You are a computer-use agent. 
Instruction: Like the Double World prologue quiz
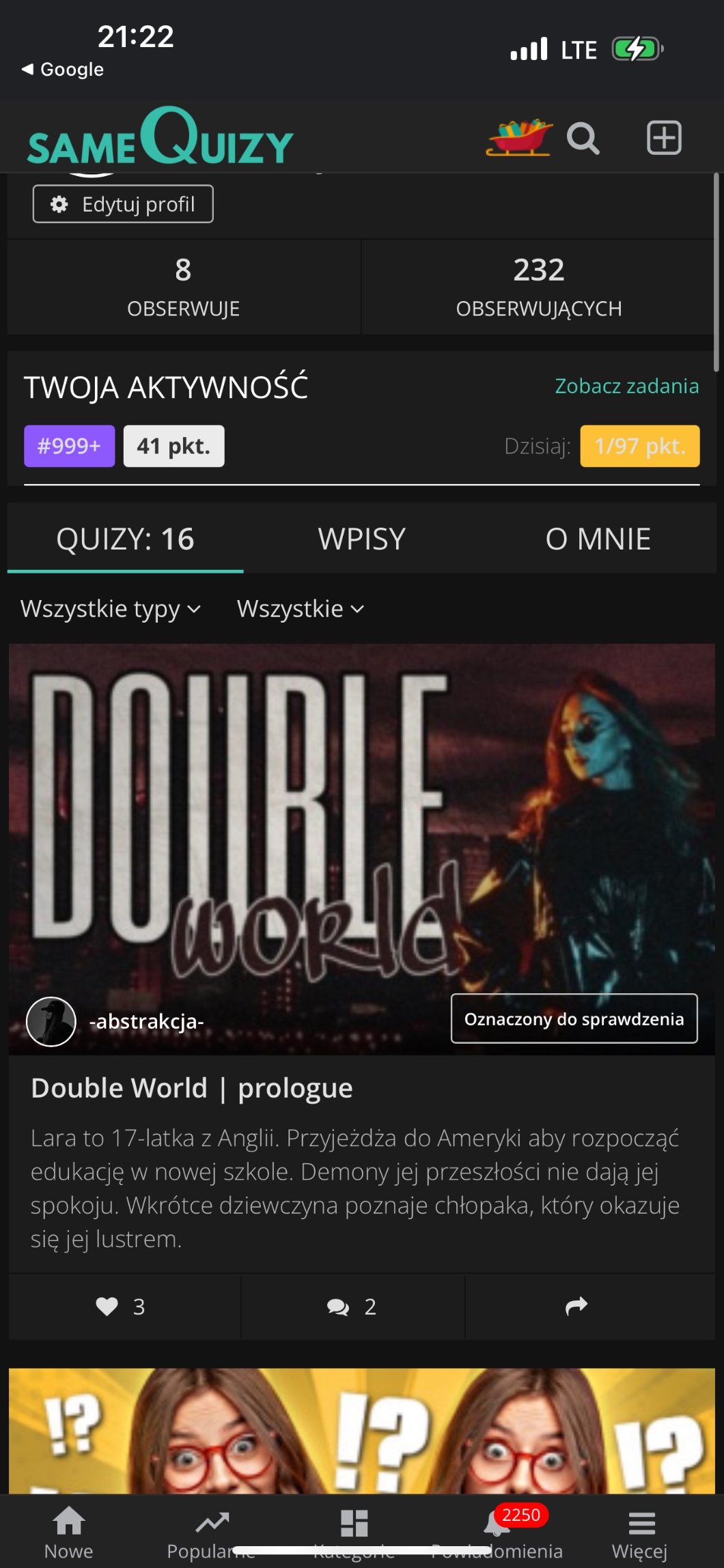(121, 1307)
